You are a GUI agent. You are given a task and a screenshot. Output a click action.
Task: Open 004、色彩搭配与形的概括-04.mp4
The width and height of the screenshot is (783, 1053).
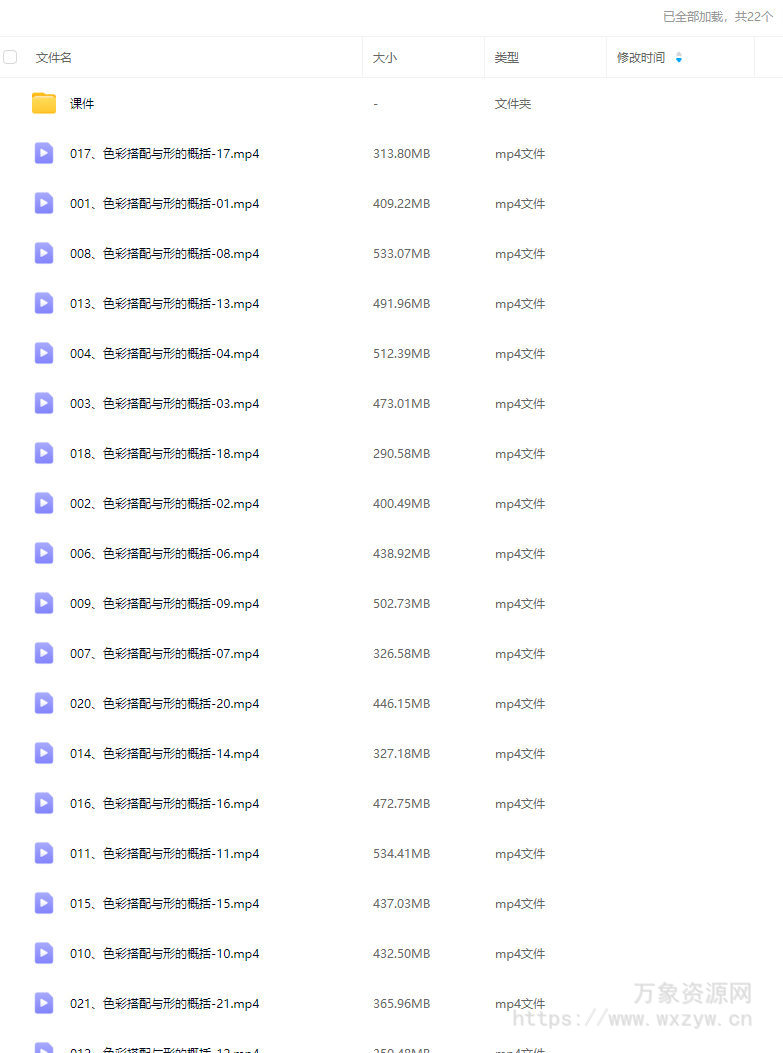(x=164, y=354)
